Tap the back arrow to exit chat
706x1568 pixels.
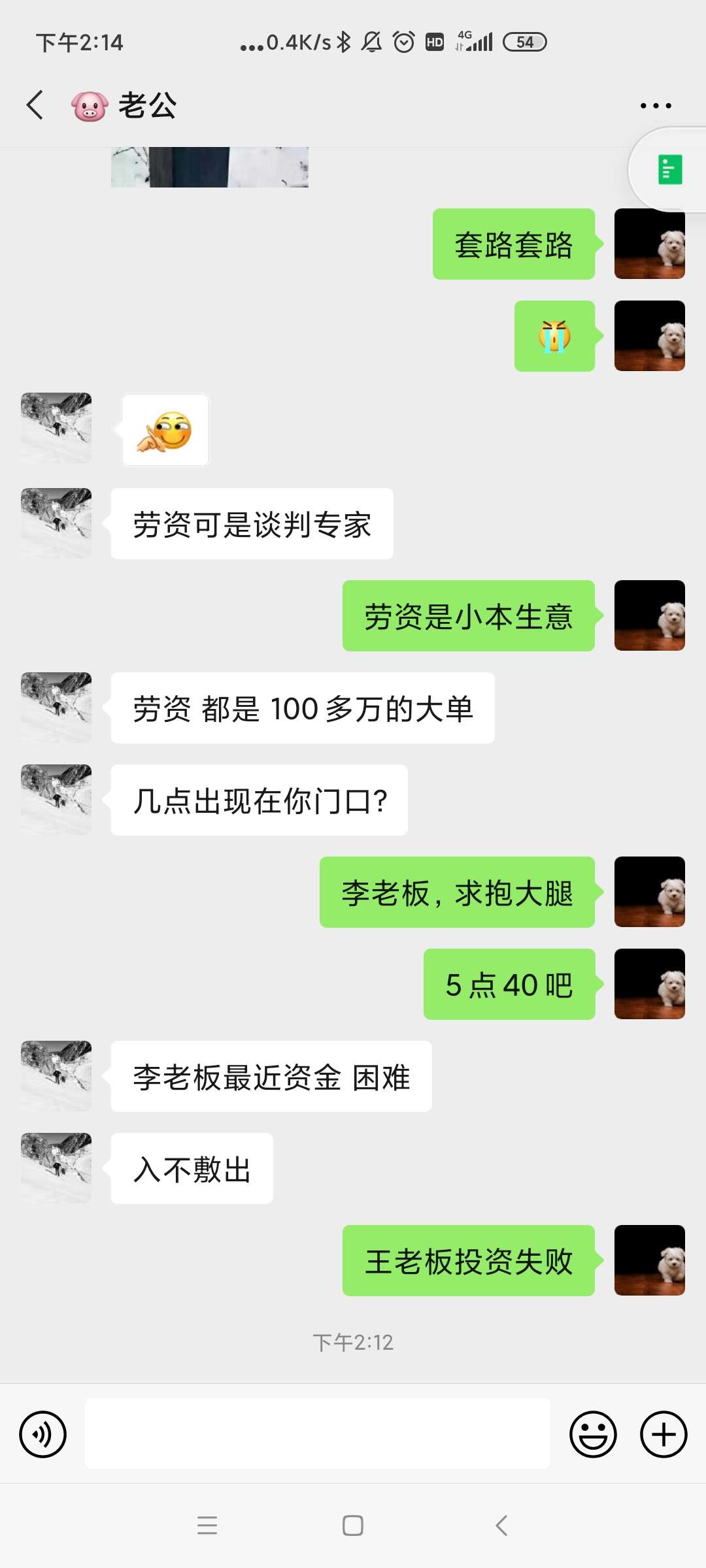[x=34, y=105]
